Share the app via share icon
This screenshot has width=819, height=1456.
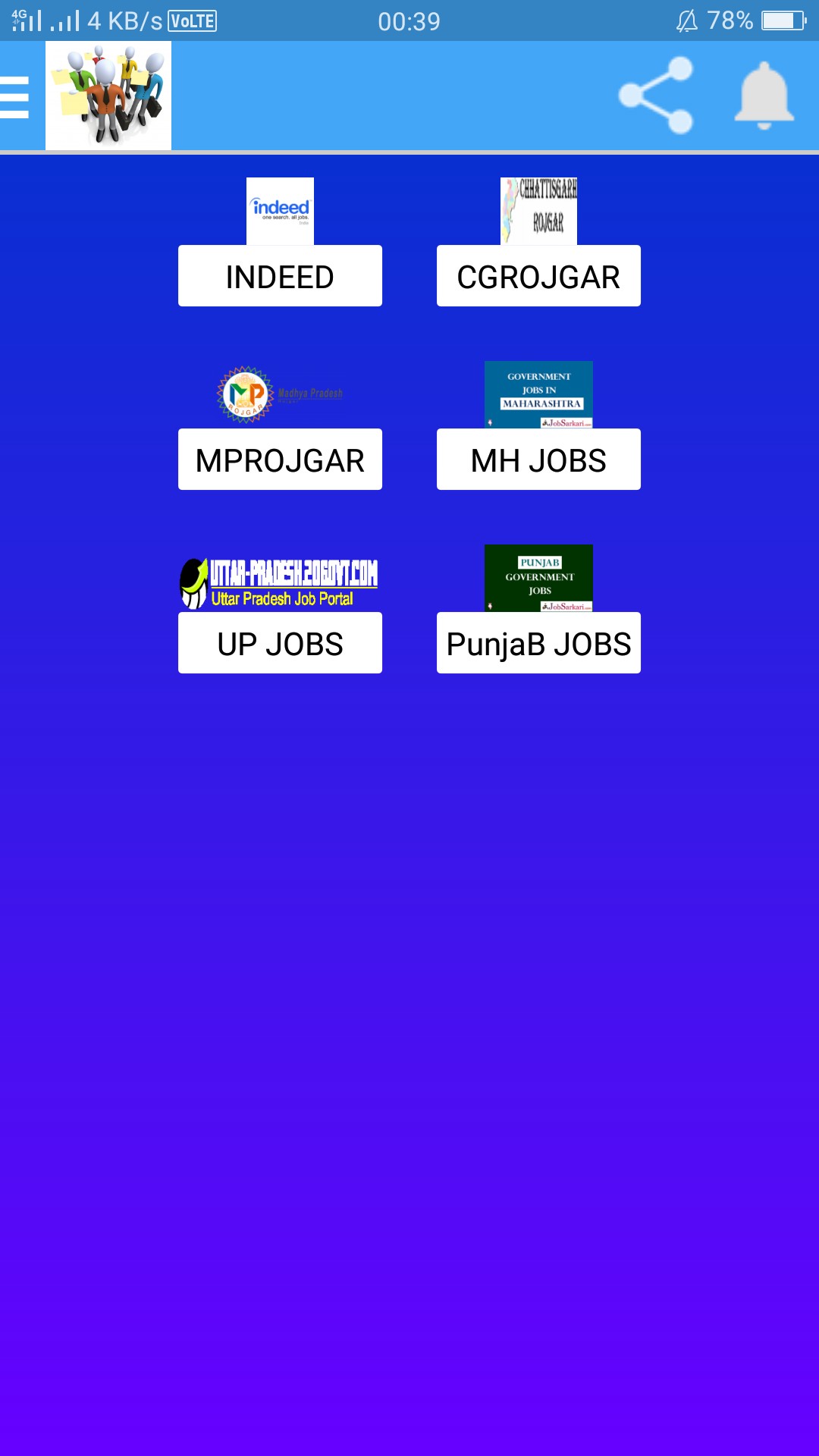coord(656,96)
